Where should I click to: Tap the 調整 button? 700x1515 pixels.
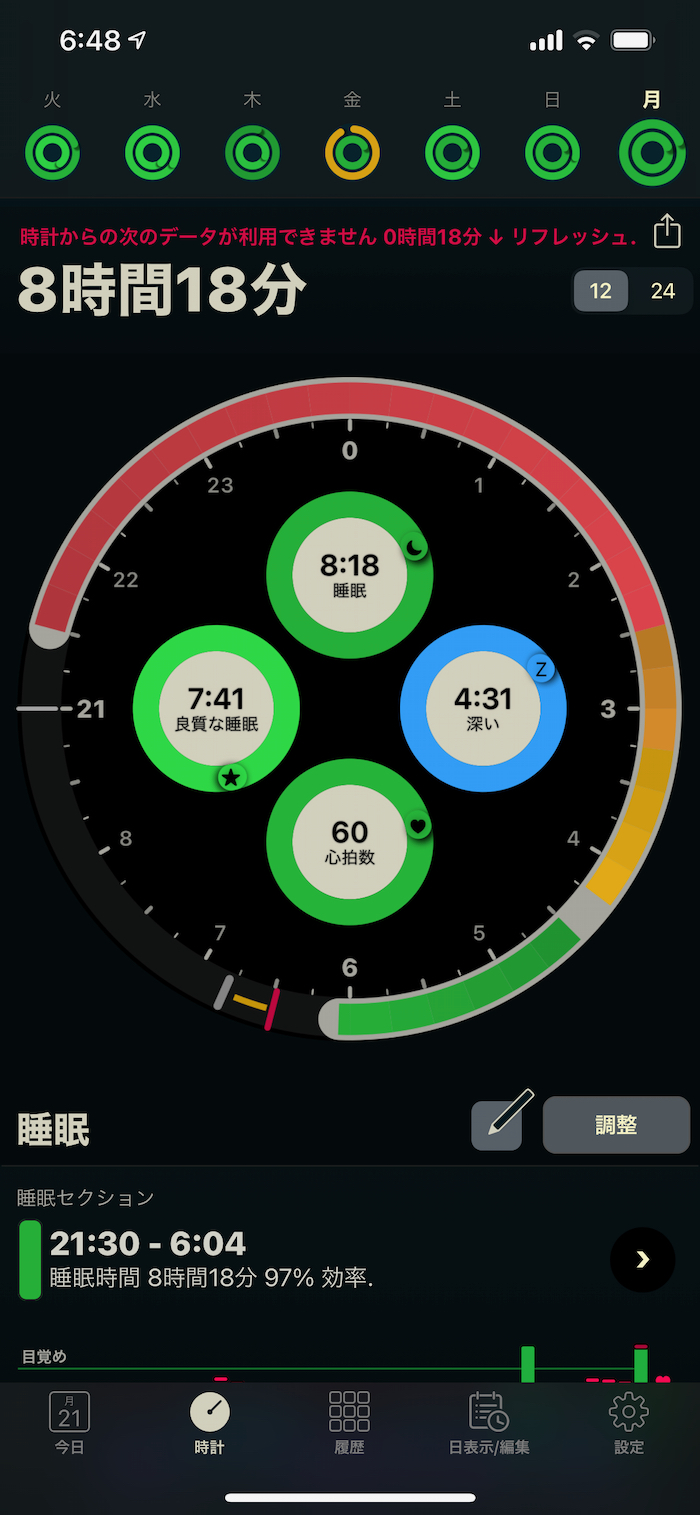tap(616, 1125)
